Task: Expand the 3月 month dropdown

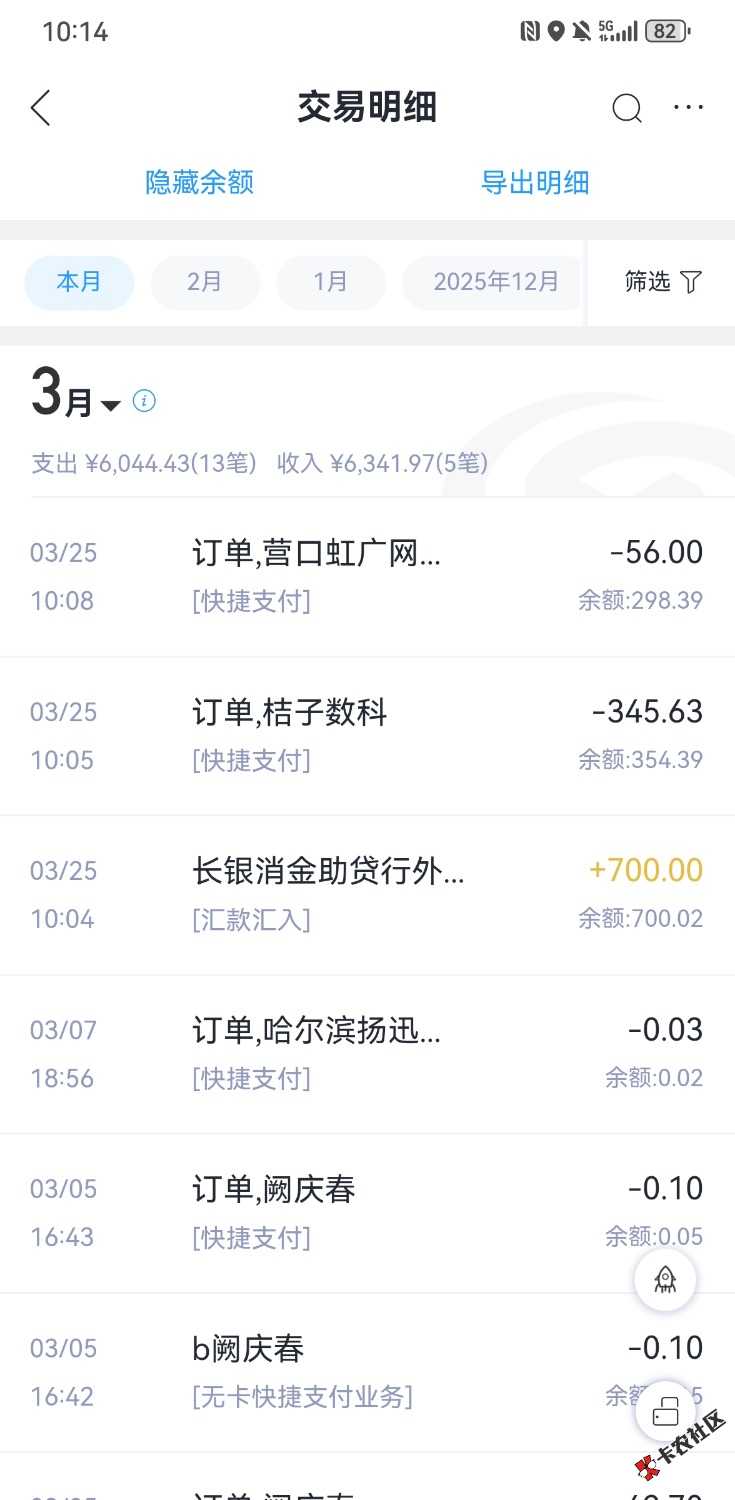Action: tap(110, 405)
